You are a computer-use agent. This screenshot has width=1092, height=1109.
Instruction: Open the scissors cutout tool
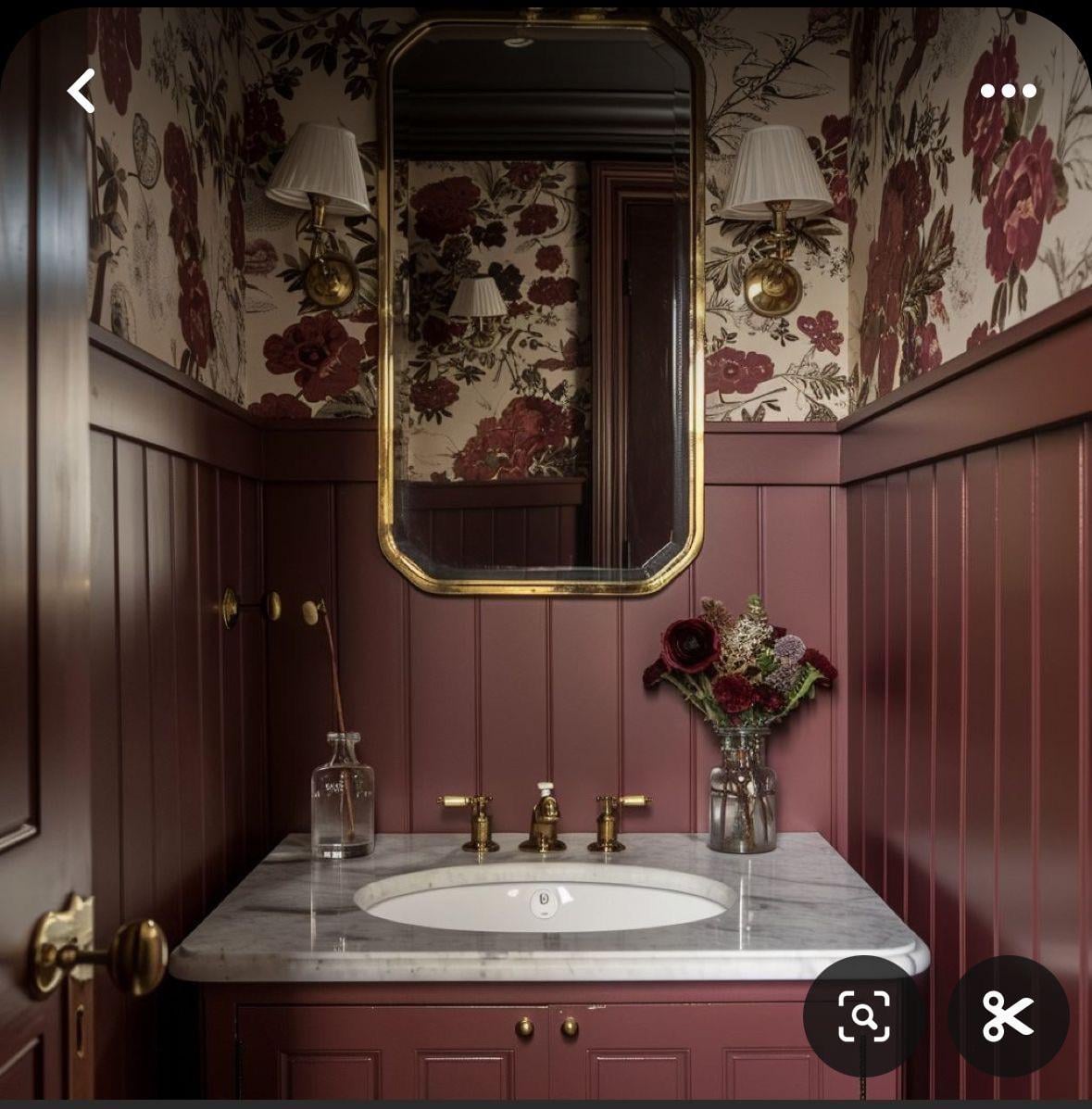(x=1008, y=1016)
